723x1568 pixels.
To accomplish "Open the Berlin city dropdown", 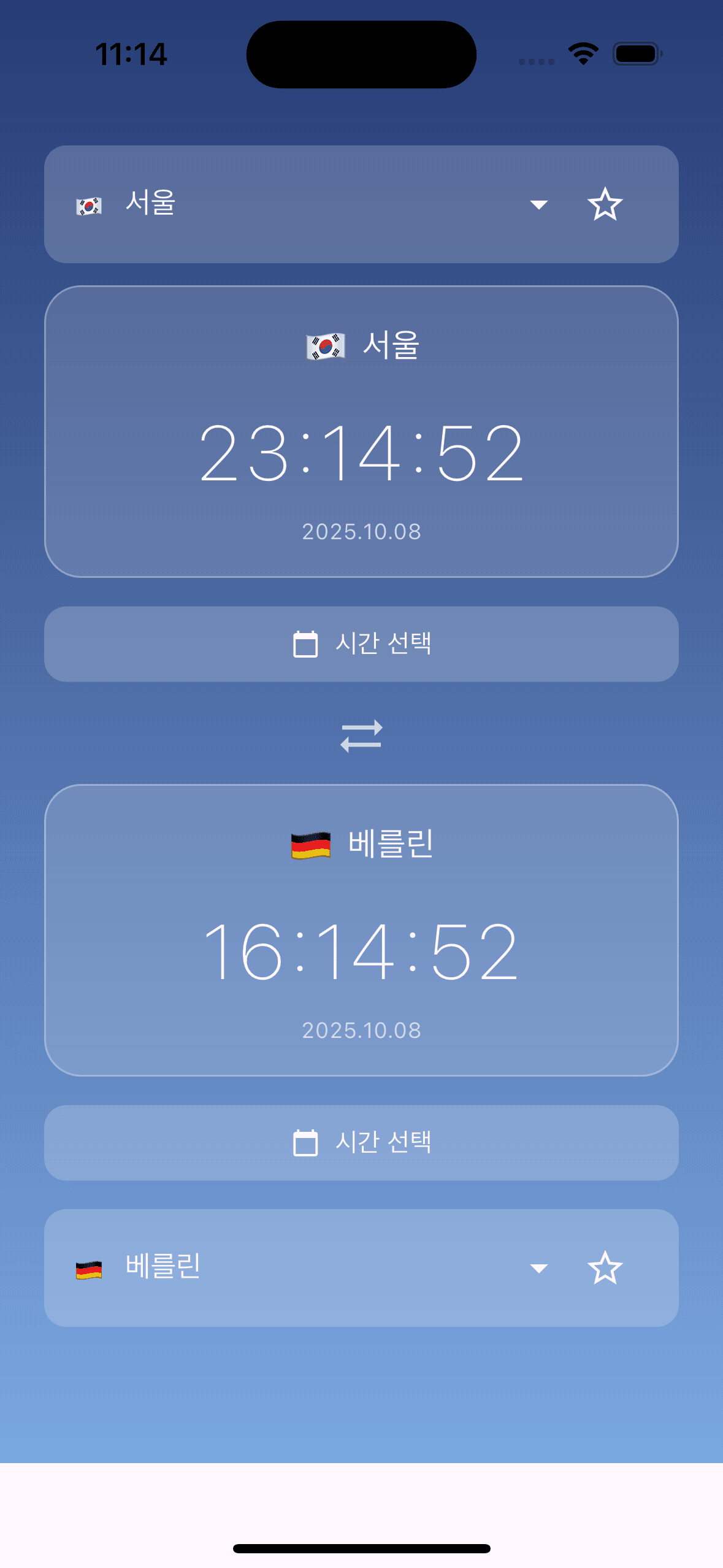I will point(538,1270).
